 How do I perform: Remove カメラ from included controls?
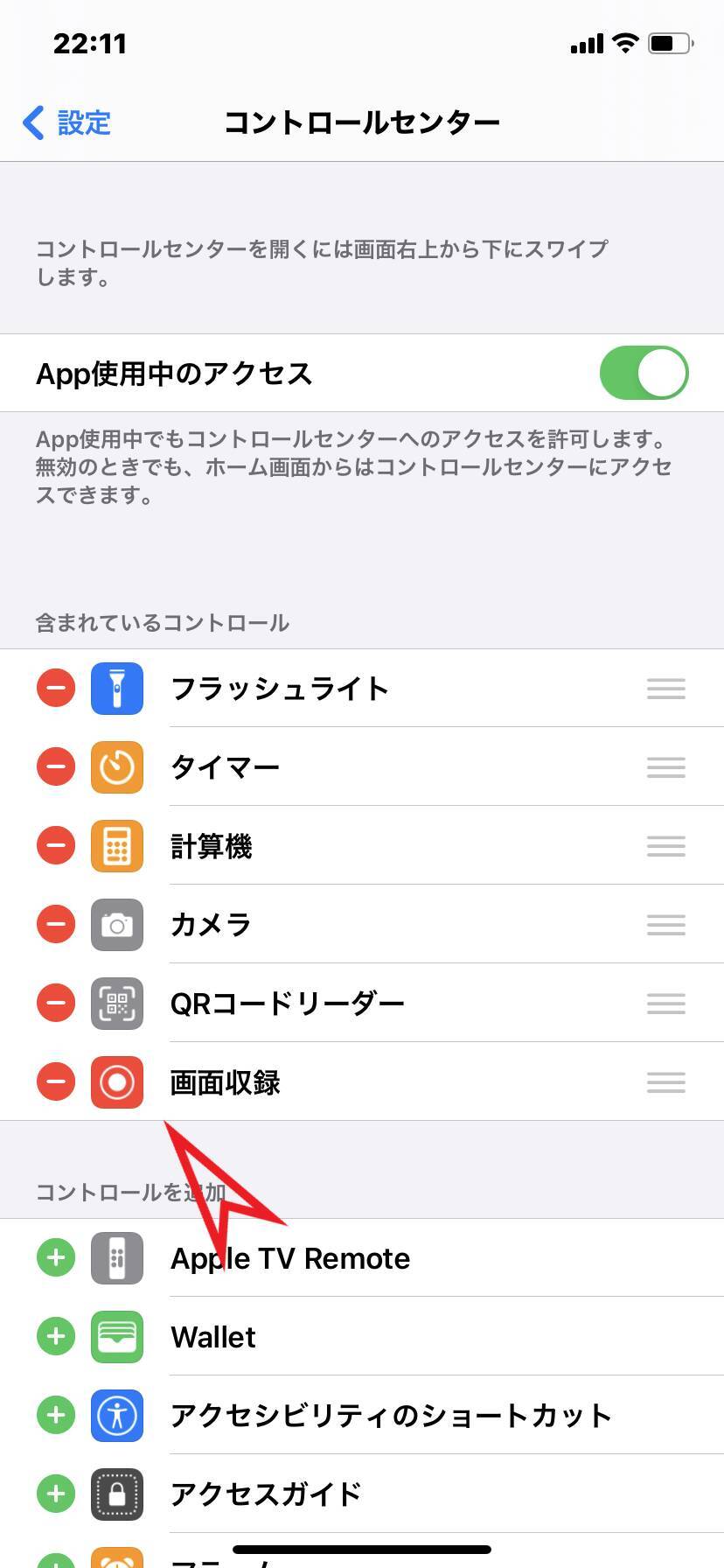click(56, 925)
